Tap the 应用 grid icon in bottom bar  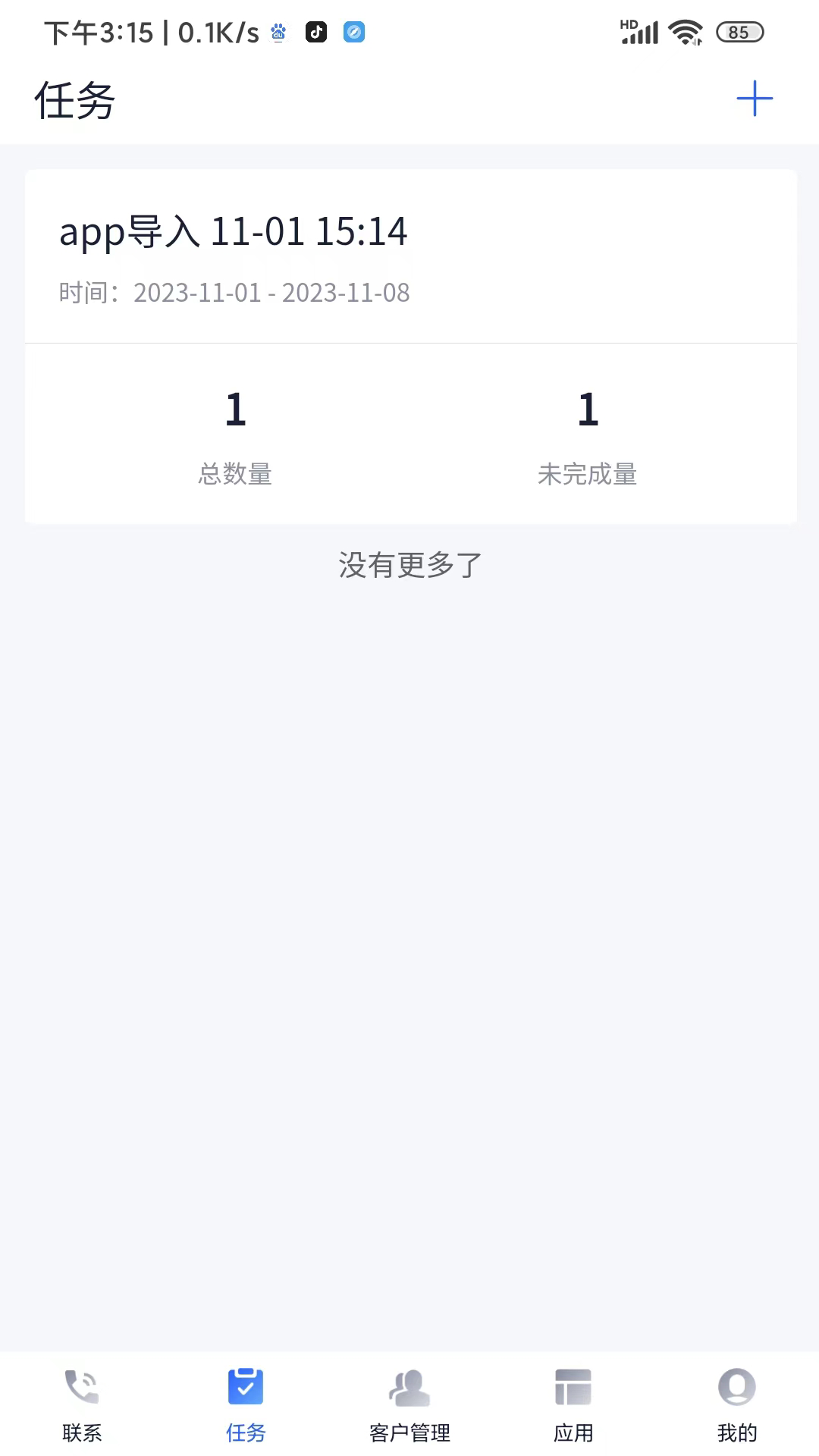click(573, 1385)
